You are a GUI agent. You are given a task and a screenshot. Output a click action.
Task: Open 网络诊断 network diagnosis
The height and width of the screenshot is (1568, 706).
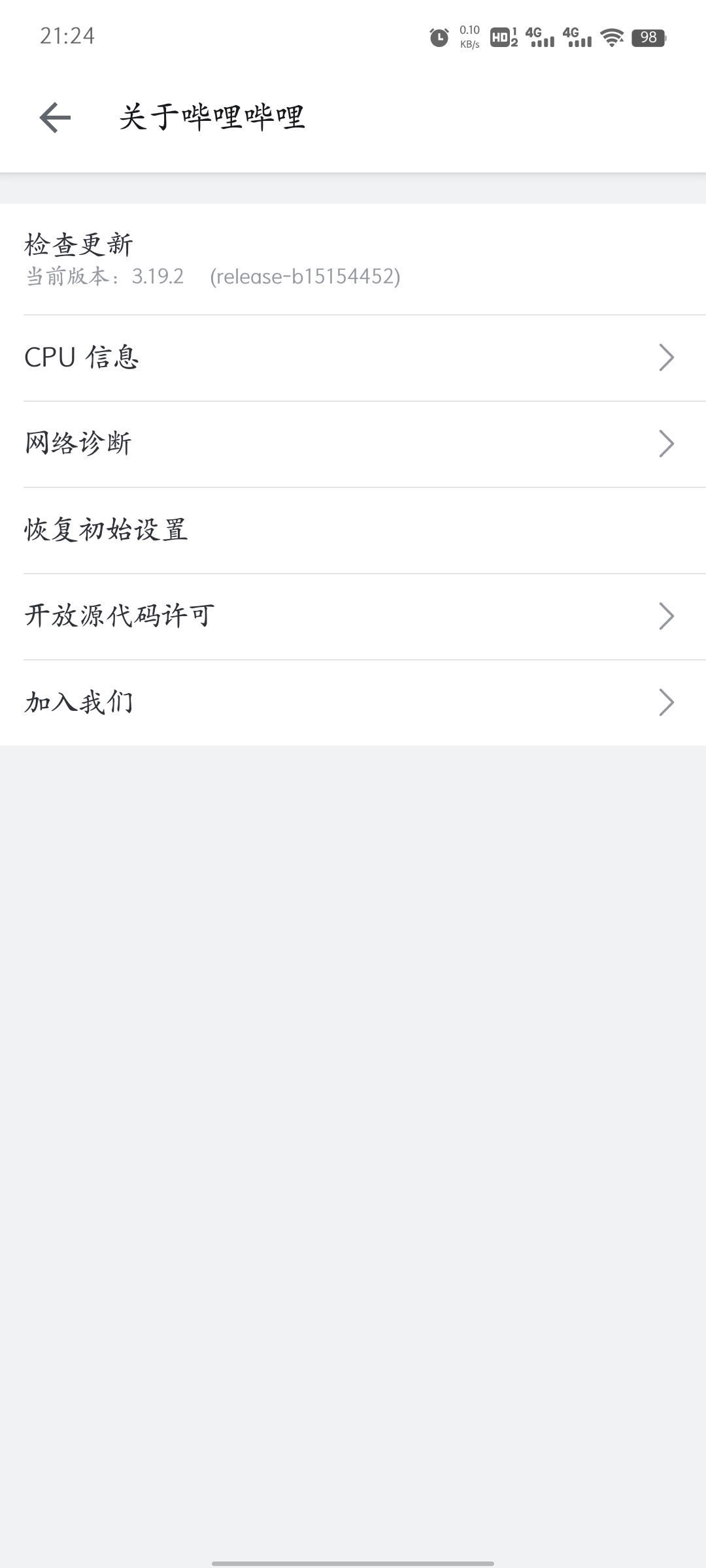(353, 444)
